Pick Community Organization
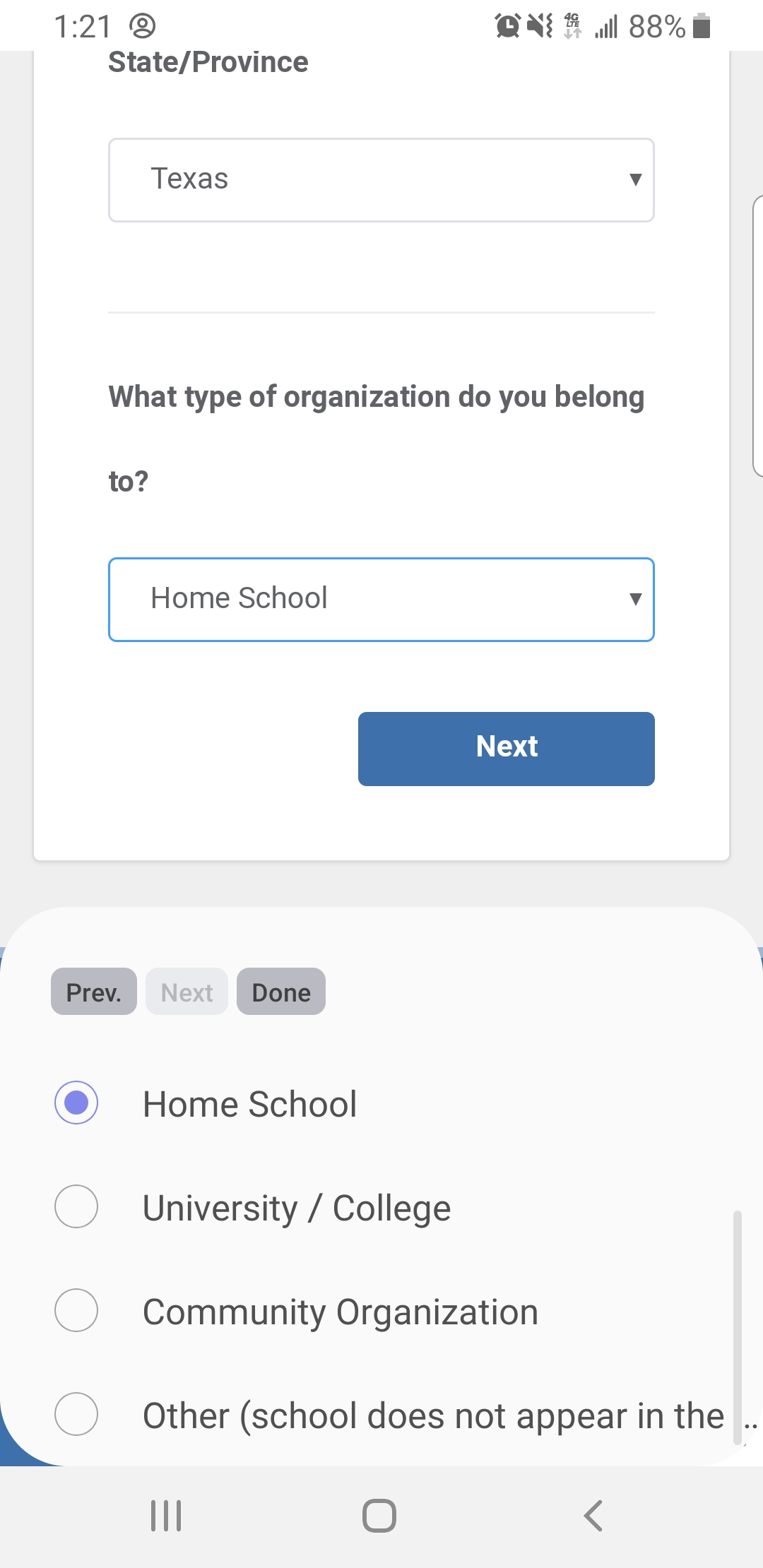 pyautogui.click(x=340, y=1312)
